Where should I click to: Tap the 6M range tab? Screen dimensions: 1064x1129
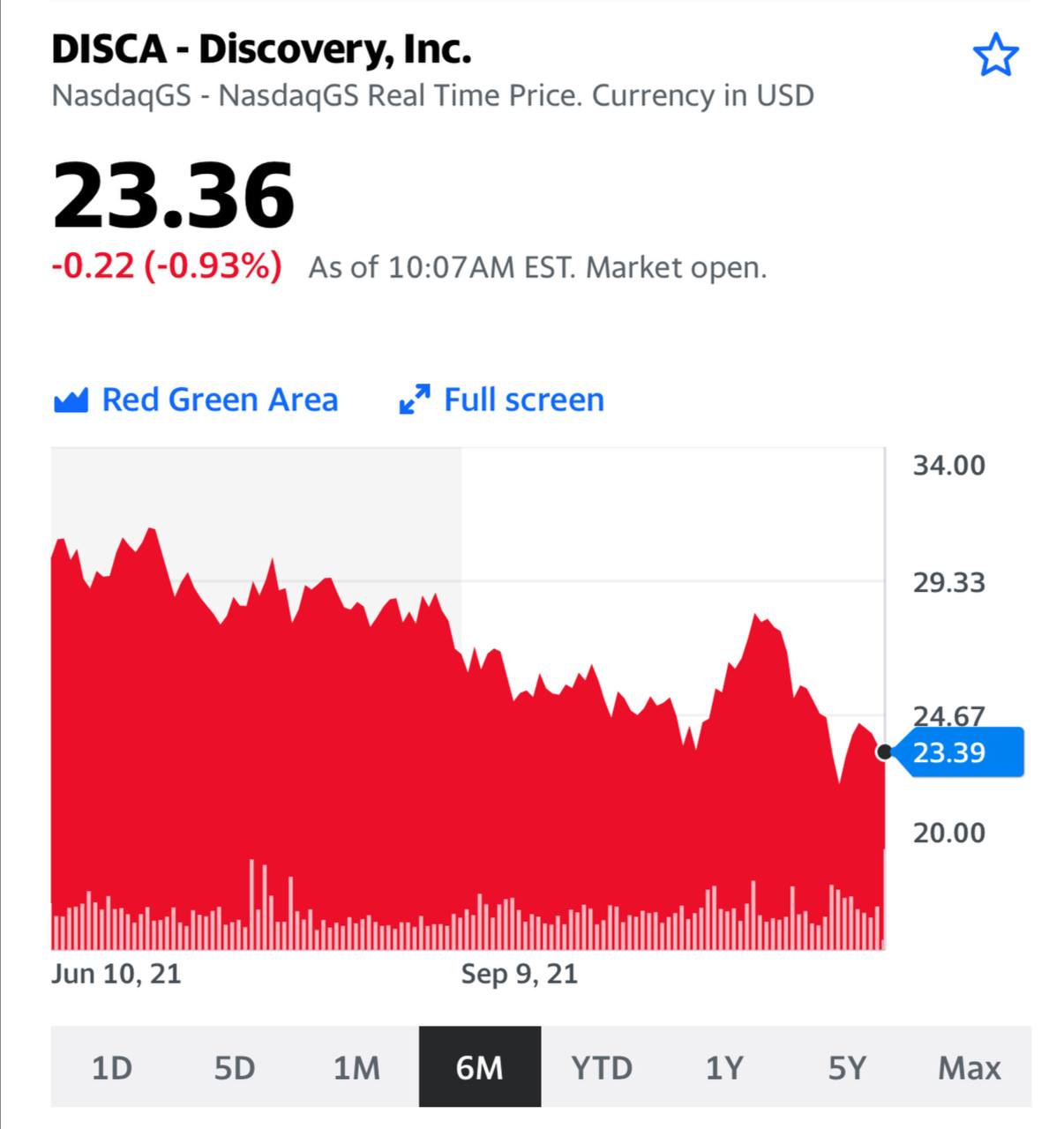click(x=479, y=1067)
